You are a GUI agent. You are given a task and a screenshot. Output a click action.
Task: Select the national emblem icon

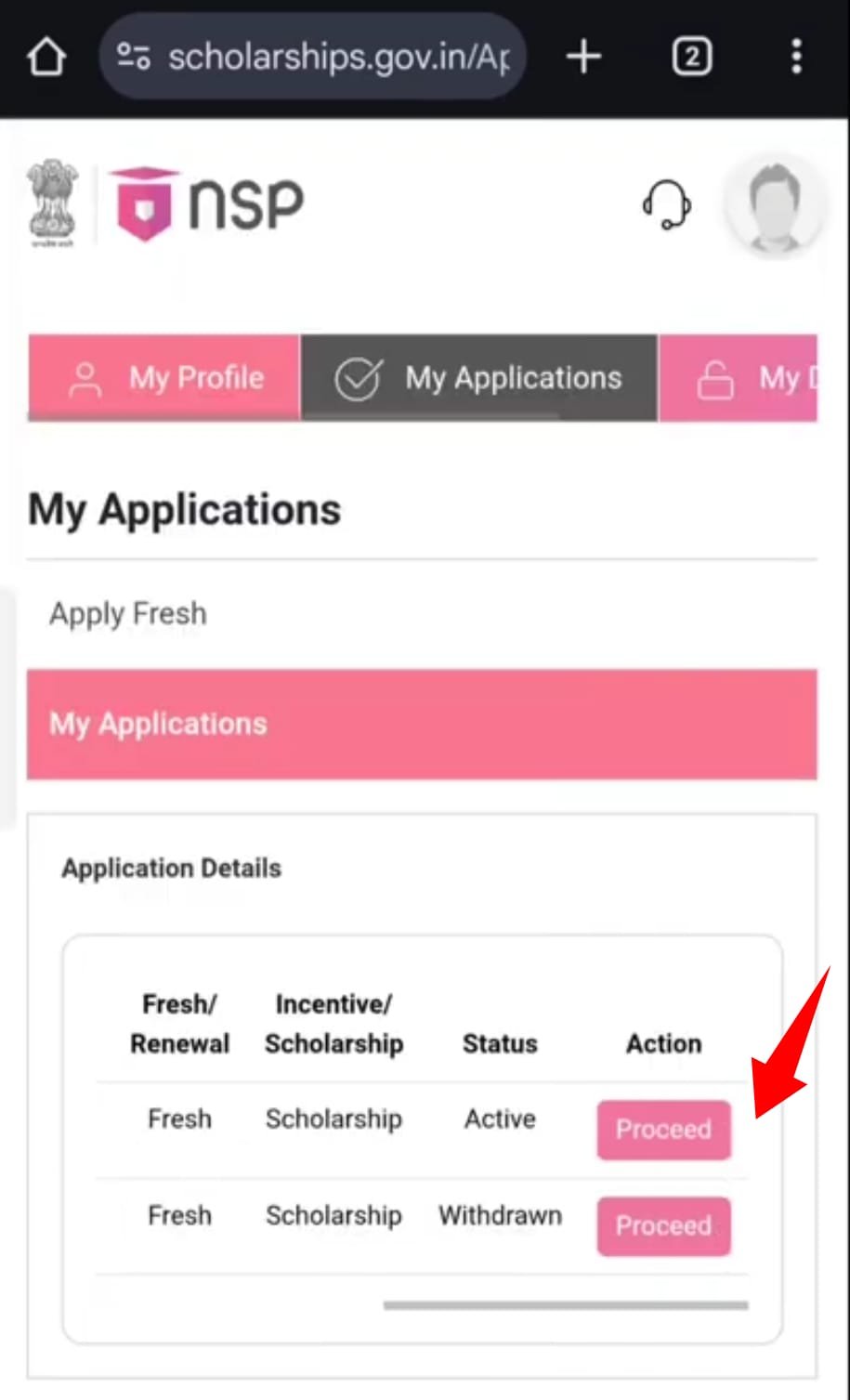coord(51,201)
